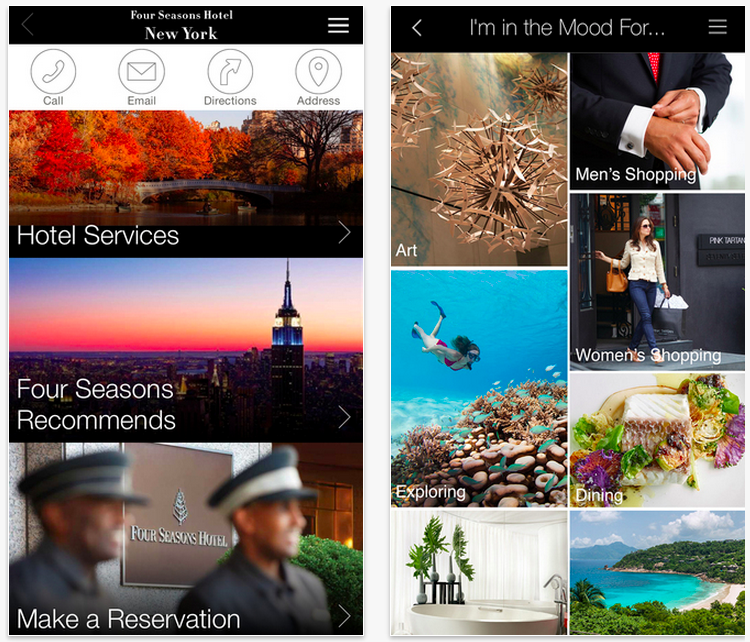Select the Women's Shopping tile
Screen dimensions: 750x642
click(x=650, y=282)
